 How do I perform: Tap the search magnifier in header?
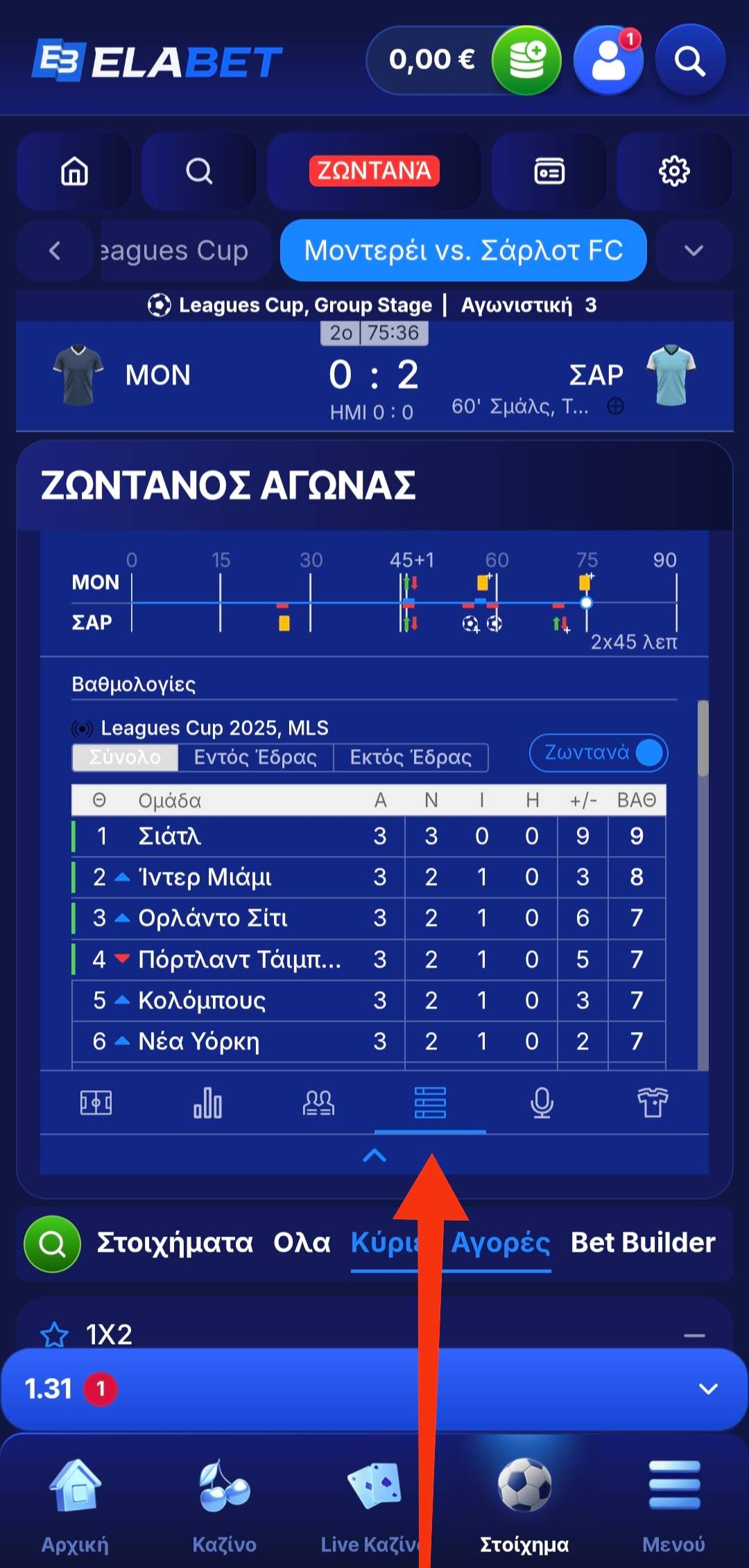tap(690, 60)
